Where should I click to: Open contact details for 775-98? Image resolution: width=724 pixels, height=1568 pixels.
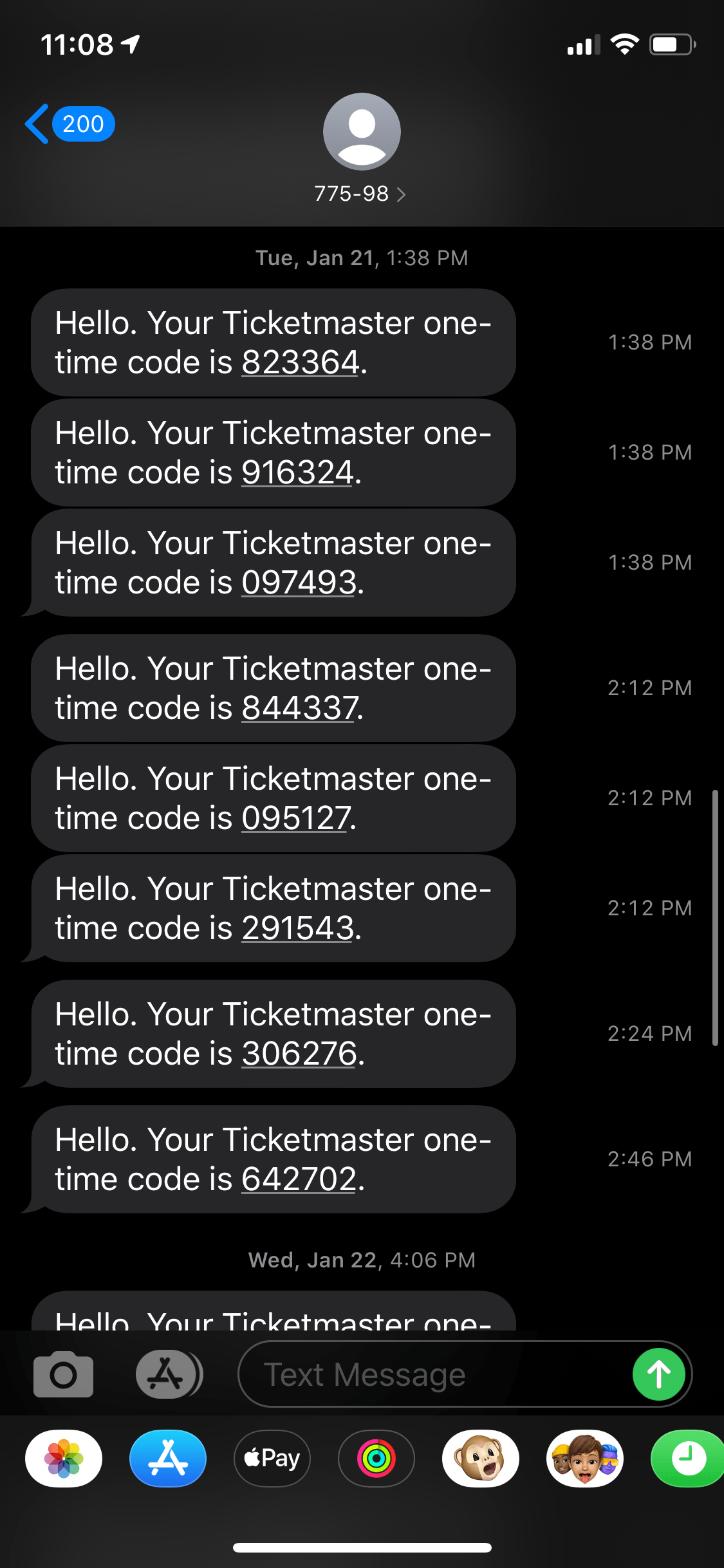[x=360, y=193]
